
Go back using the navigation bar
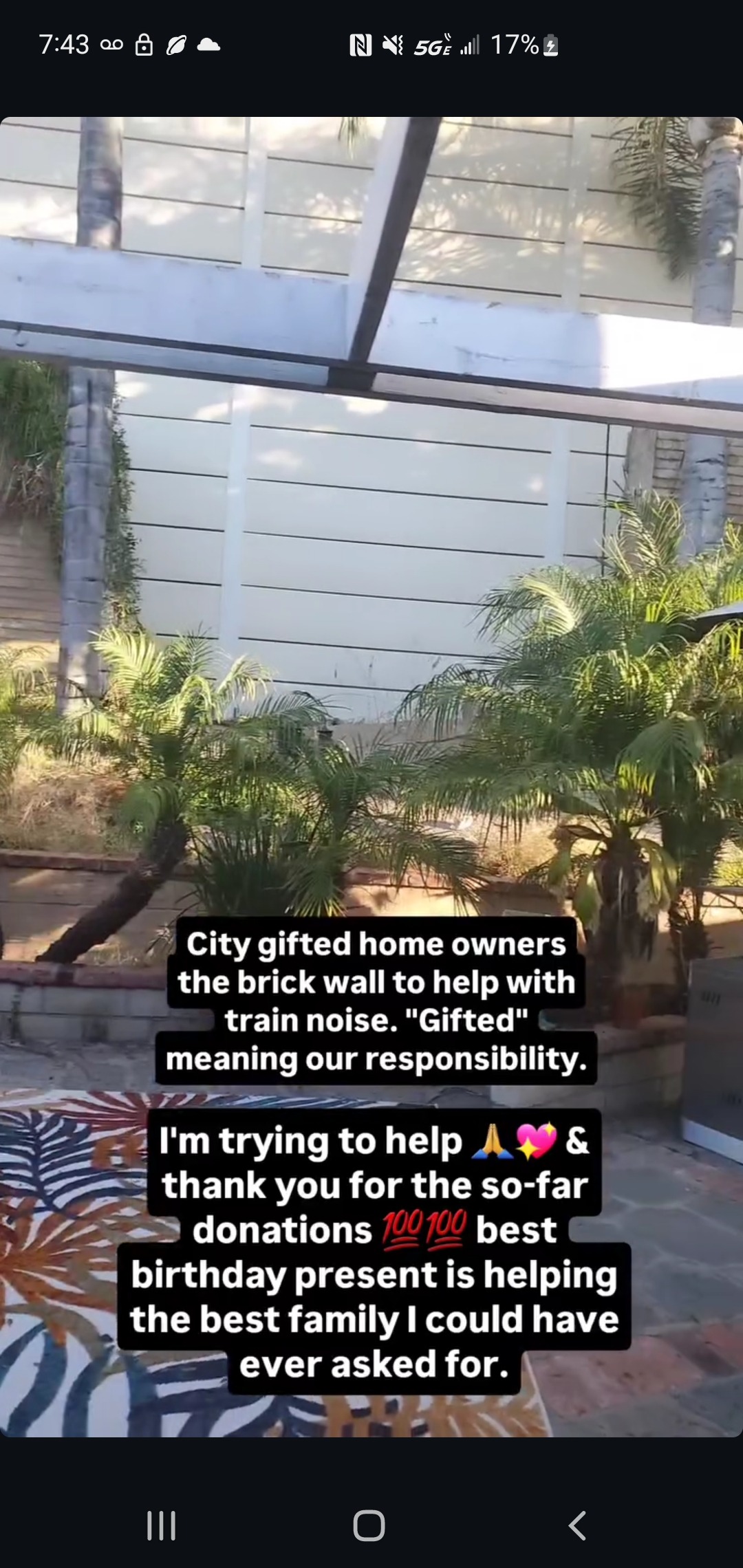(578, 1525)
